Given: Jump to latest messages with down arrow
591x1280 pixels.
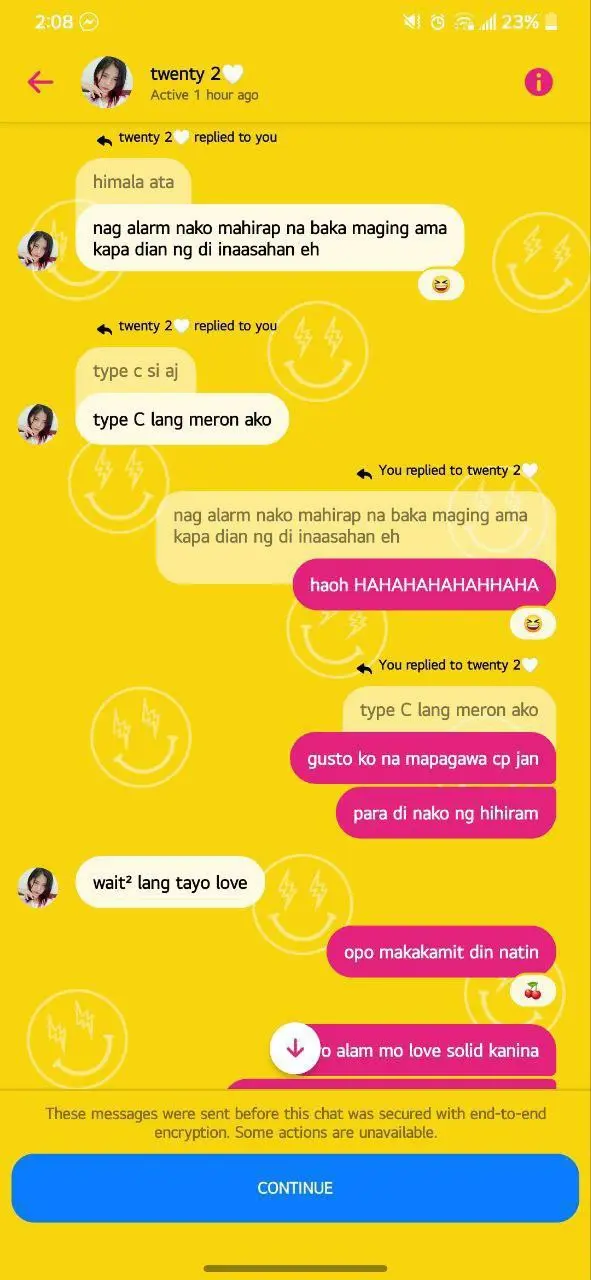Looking at the screenshot, I should click(295, 1049).
